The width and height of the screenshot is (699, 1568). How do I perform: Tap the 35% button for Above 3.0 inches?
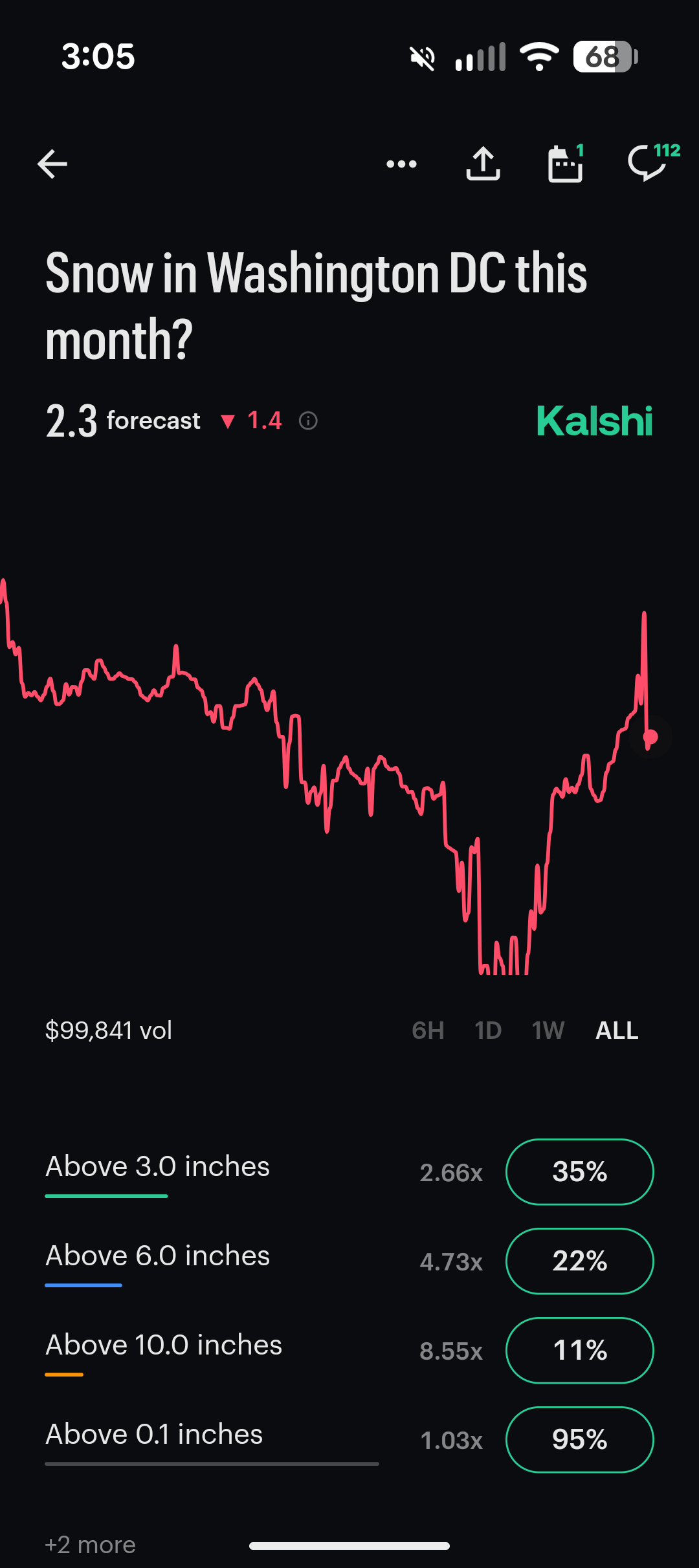click(x=579, y=1172)
